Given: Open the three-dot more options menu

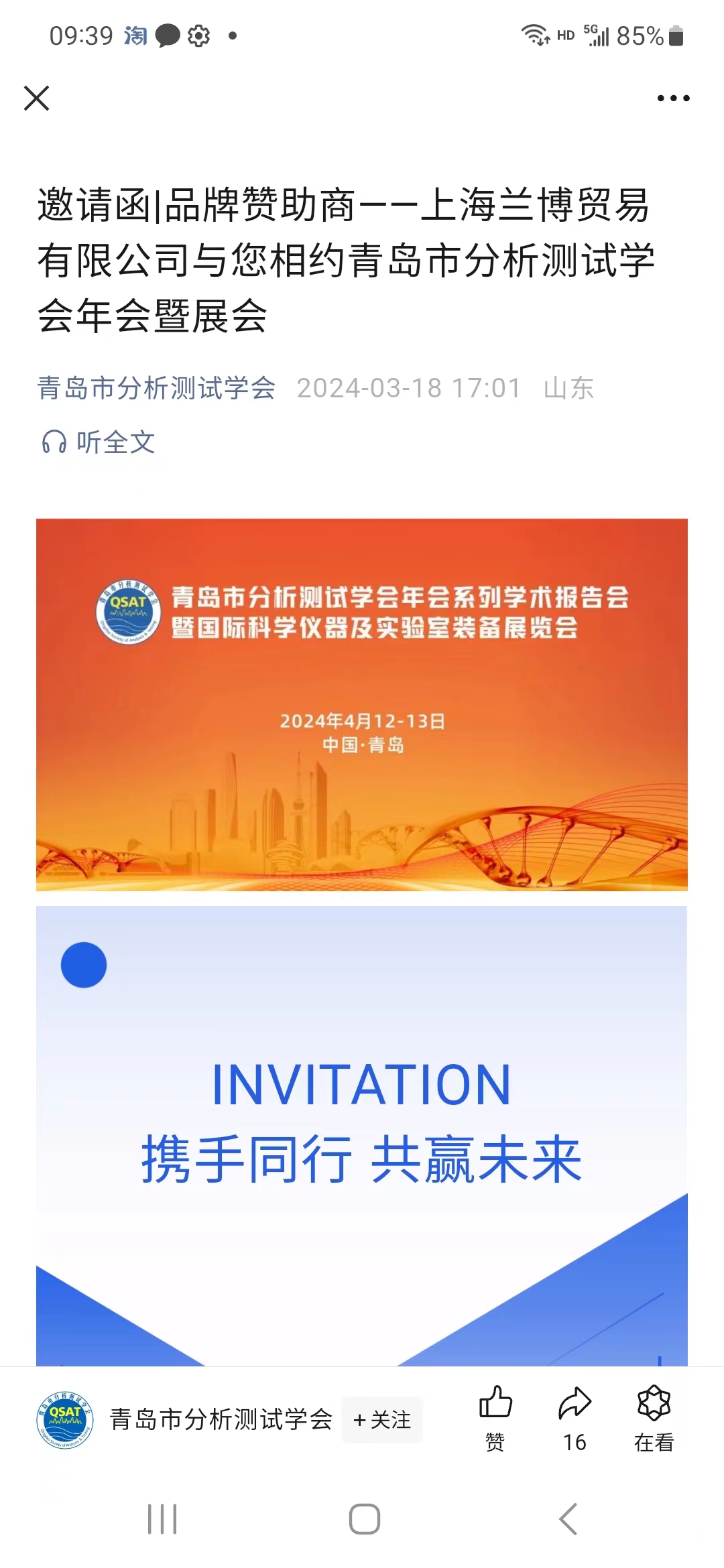Looking at the screenshot, I should 675,98.
